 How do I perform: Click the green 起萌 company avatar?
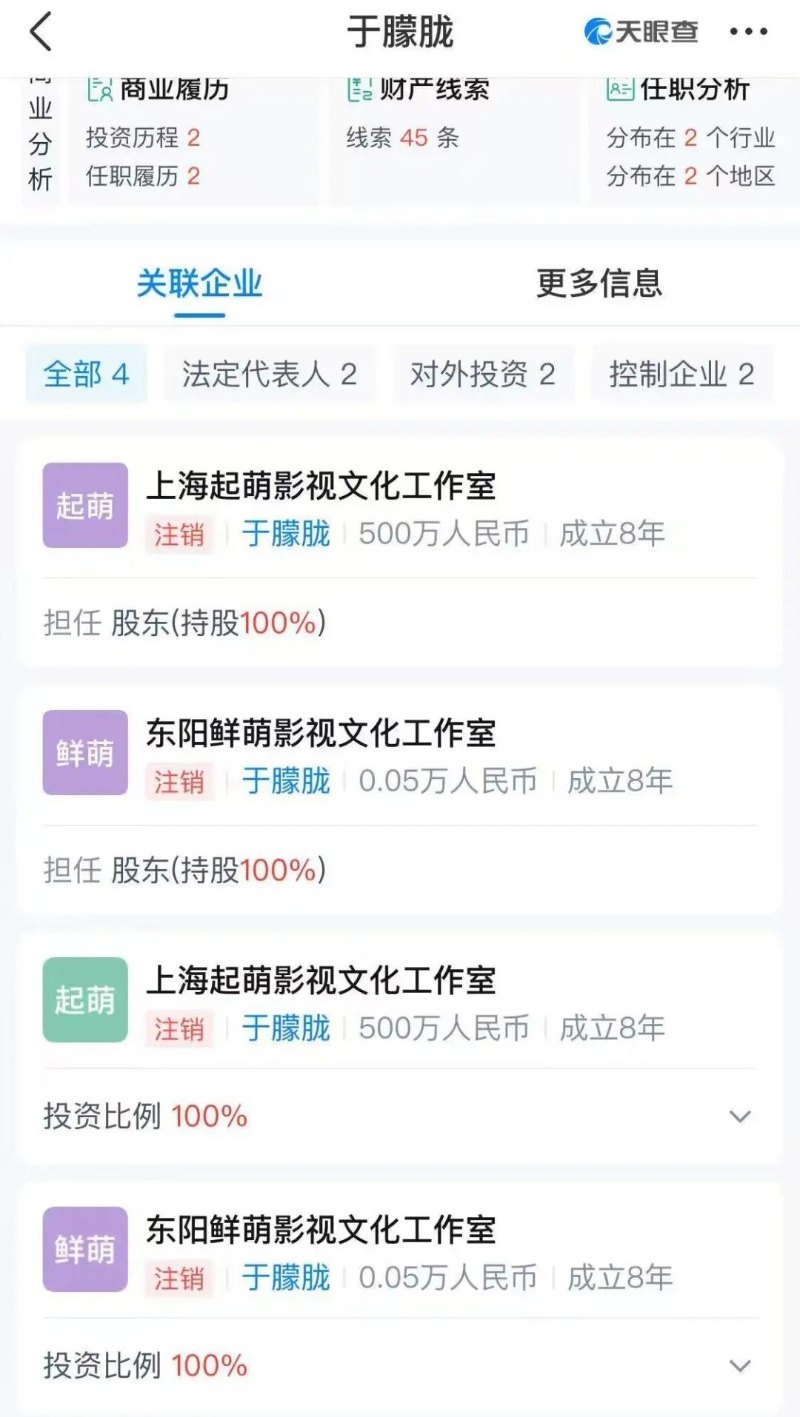click(x=84, y=1000)
